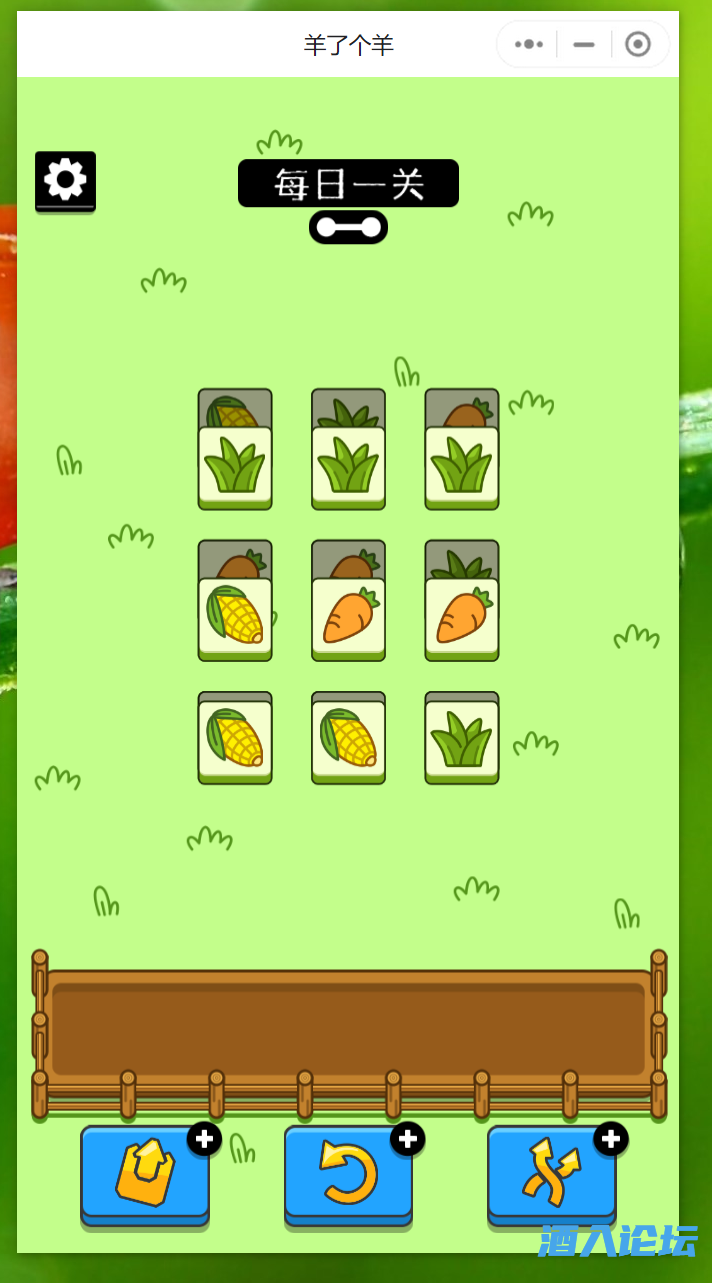This screenshot has height=1283, width=712.
Task: Close the mini program with circle button
Action: [638, 44]
